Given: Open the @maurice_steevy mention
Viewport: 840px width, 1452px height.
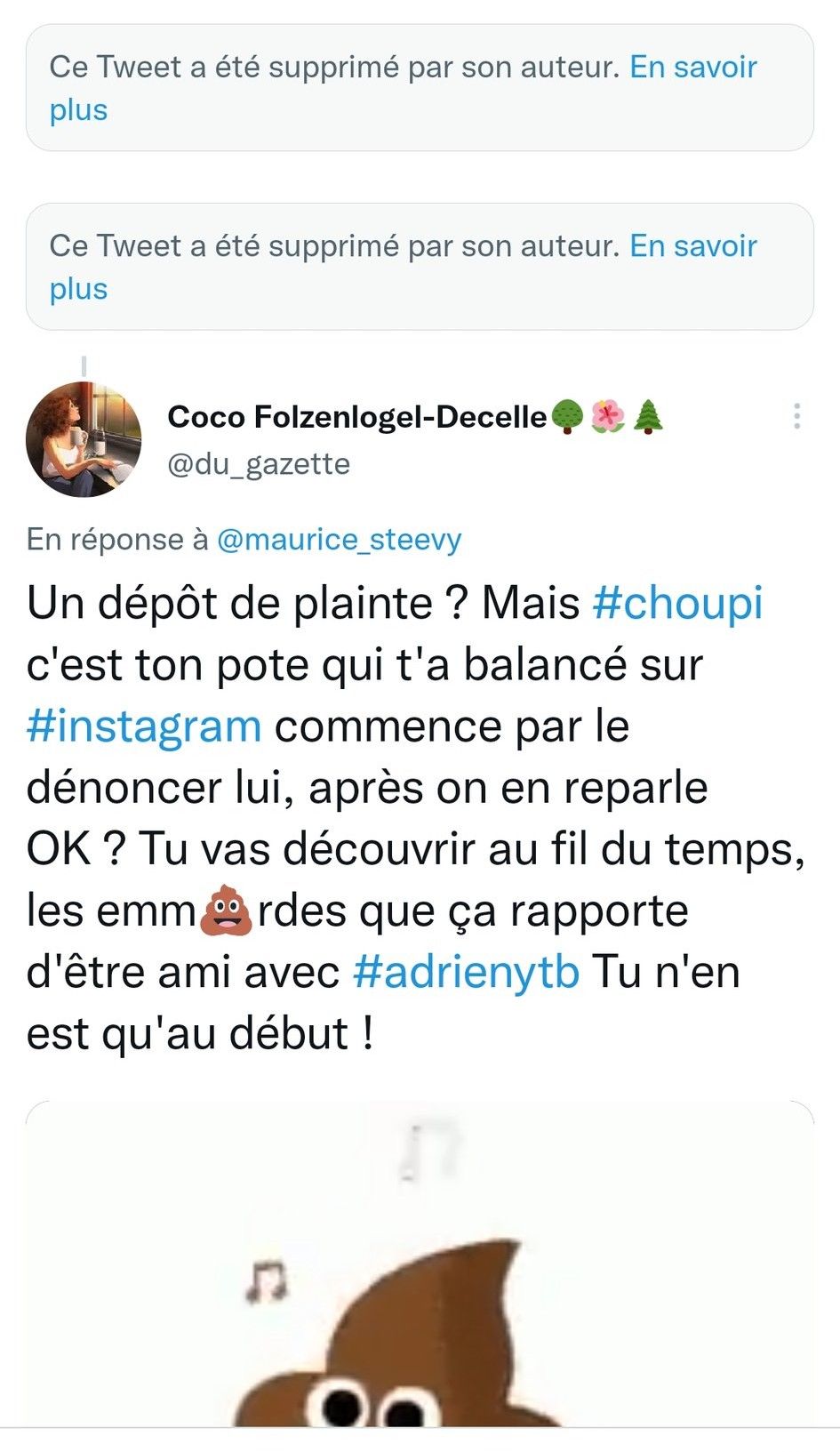Looking at the screenshot, I should tap(339, 540).
